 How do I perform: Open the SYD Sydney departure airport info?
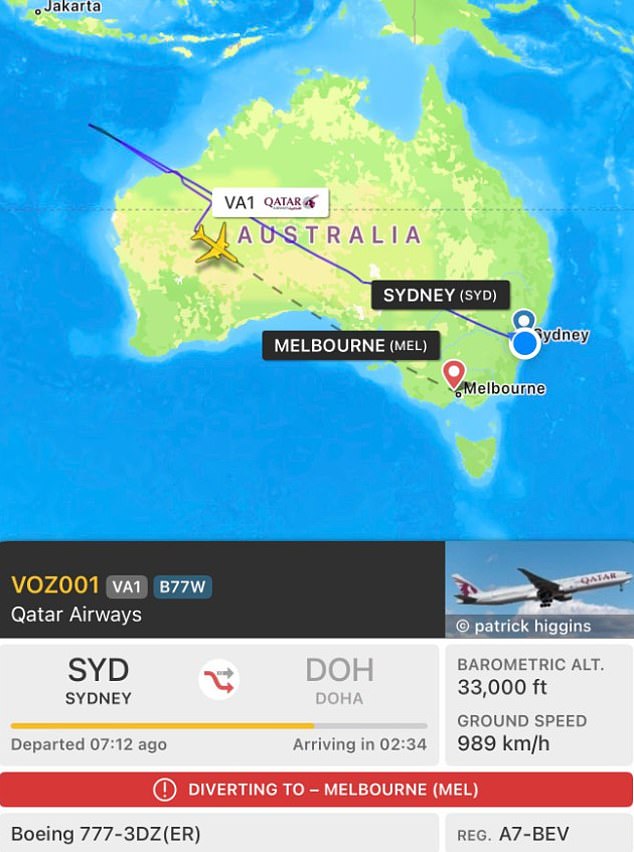tap(98, 680)
